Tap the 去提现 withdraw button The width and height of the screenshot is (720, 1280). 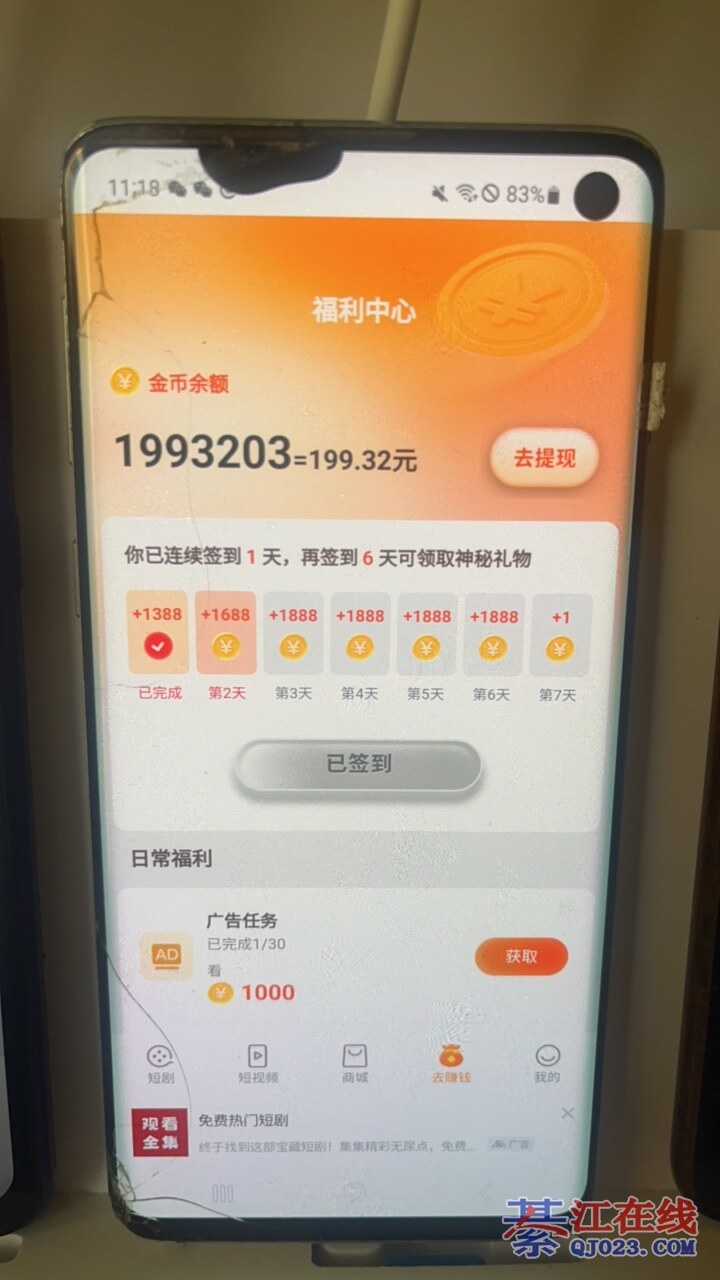[x=543, y=459]
